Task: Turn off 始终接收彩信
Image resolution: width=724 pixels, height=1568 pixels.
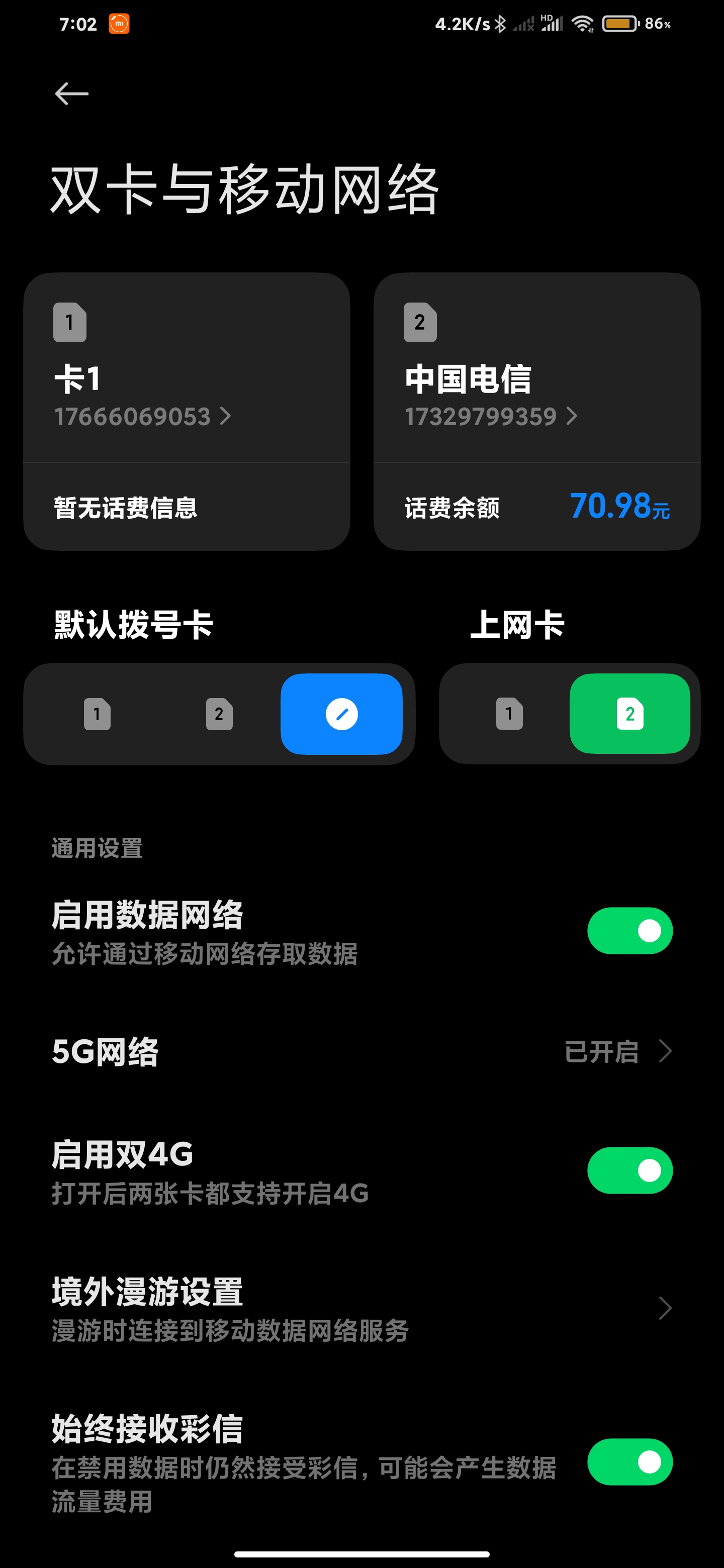Action: tap(629, 1462)
